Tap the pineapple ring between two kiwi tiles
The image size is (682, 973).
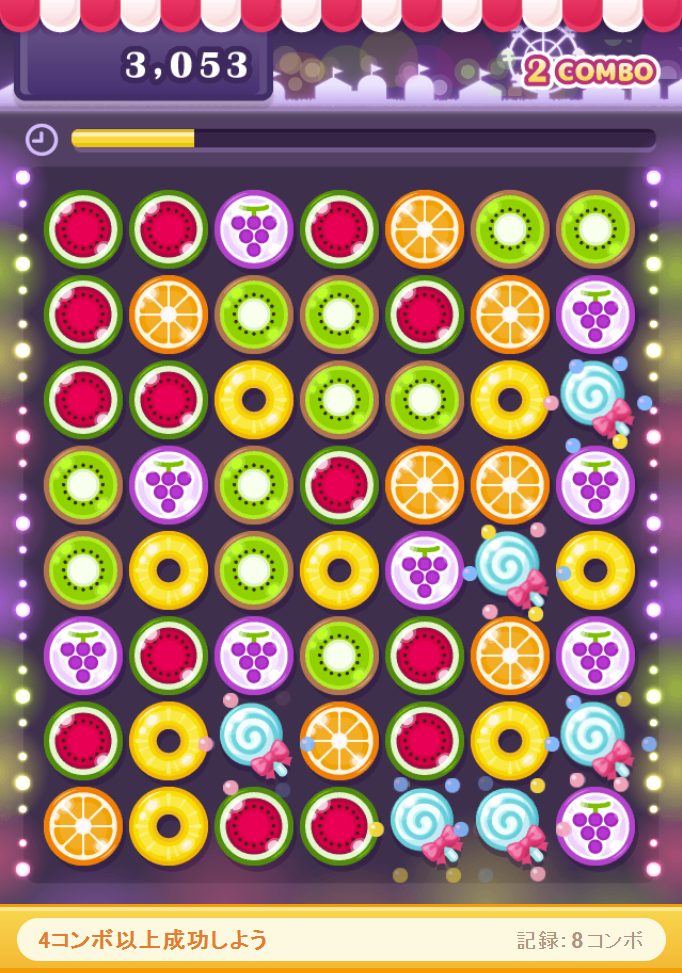point(168,570)
